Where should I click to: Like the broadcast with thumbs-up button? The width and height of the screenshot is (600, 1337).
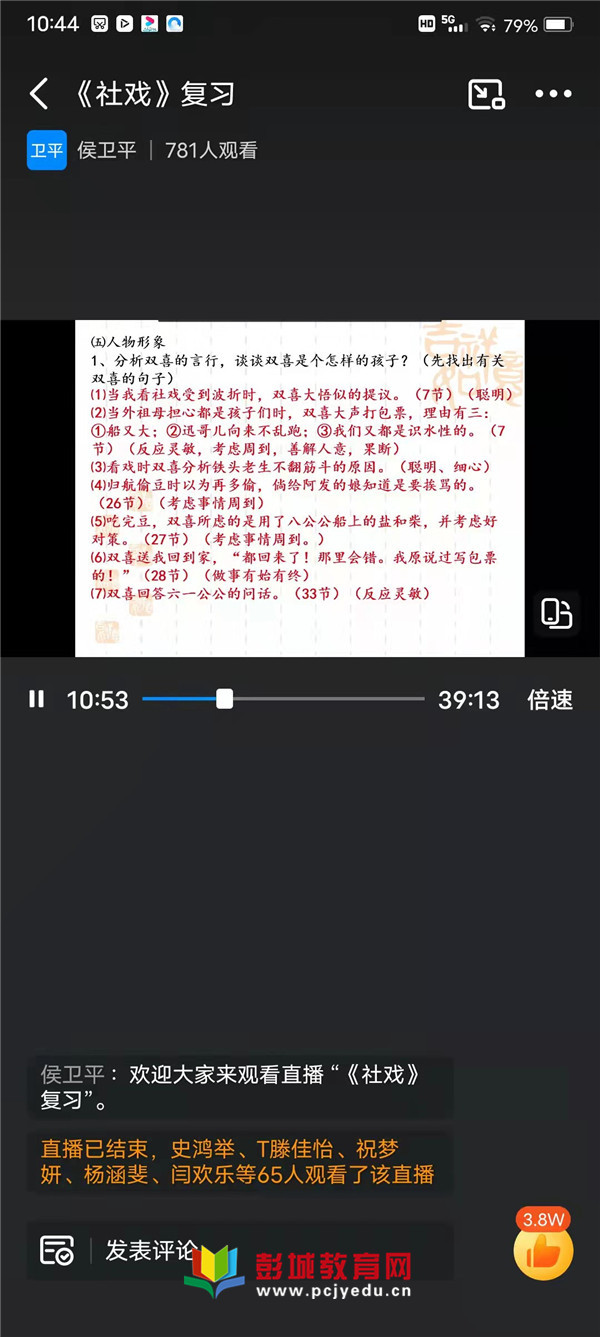(543, 1252)
